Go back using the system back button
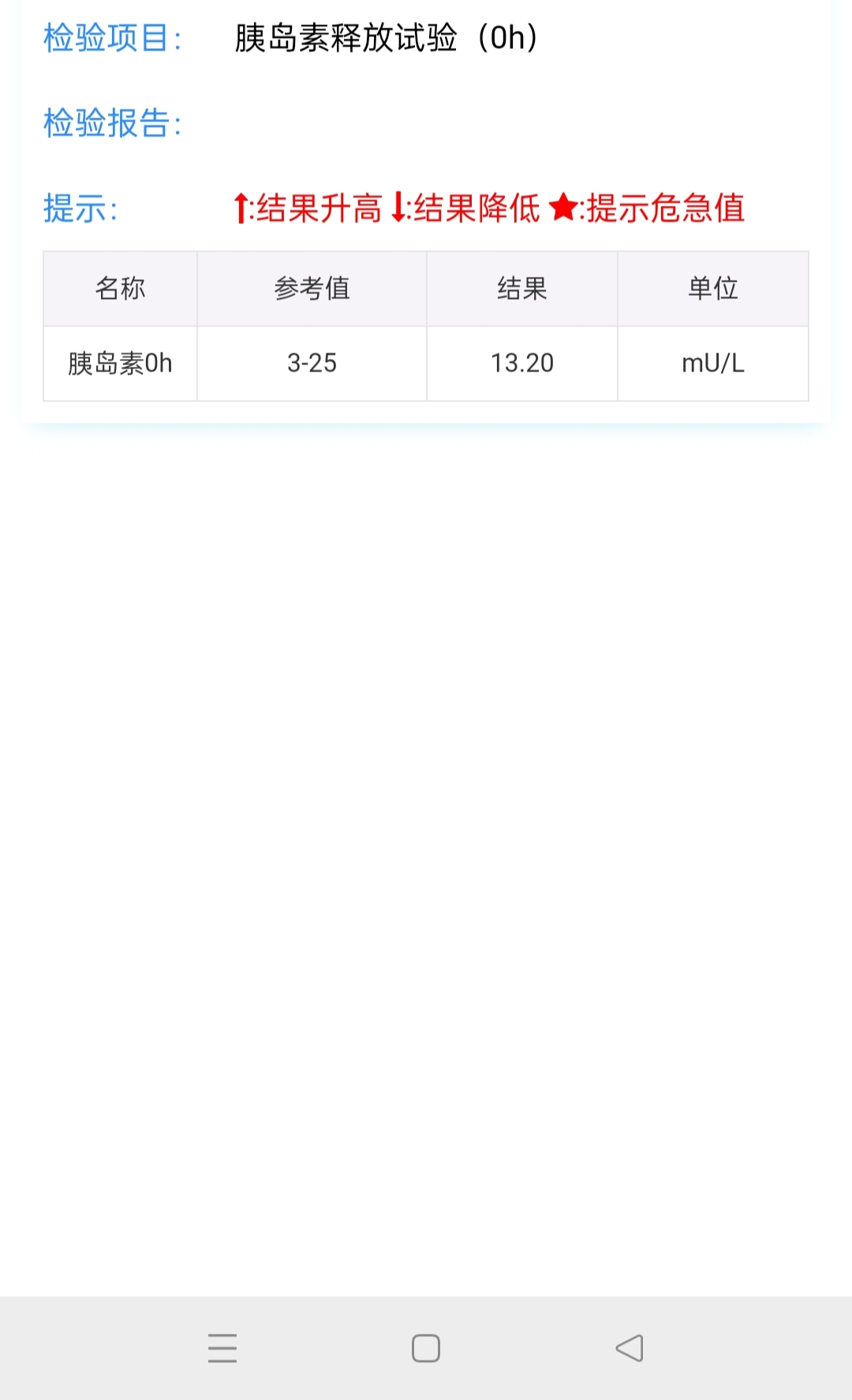This screenshot has width=852, height=1400. 630,1348
